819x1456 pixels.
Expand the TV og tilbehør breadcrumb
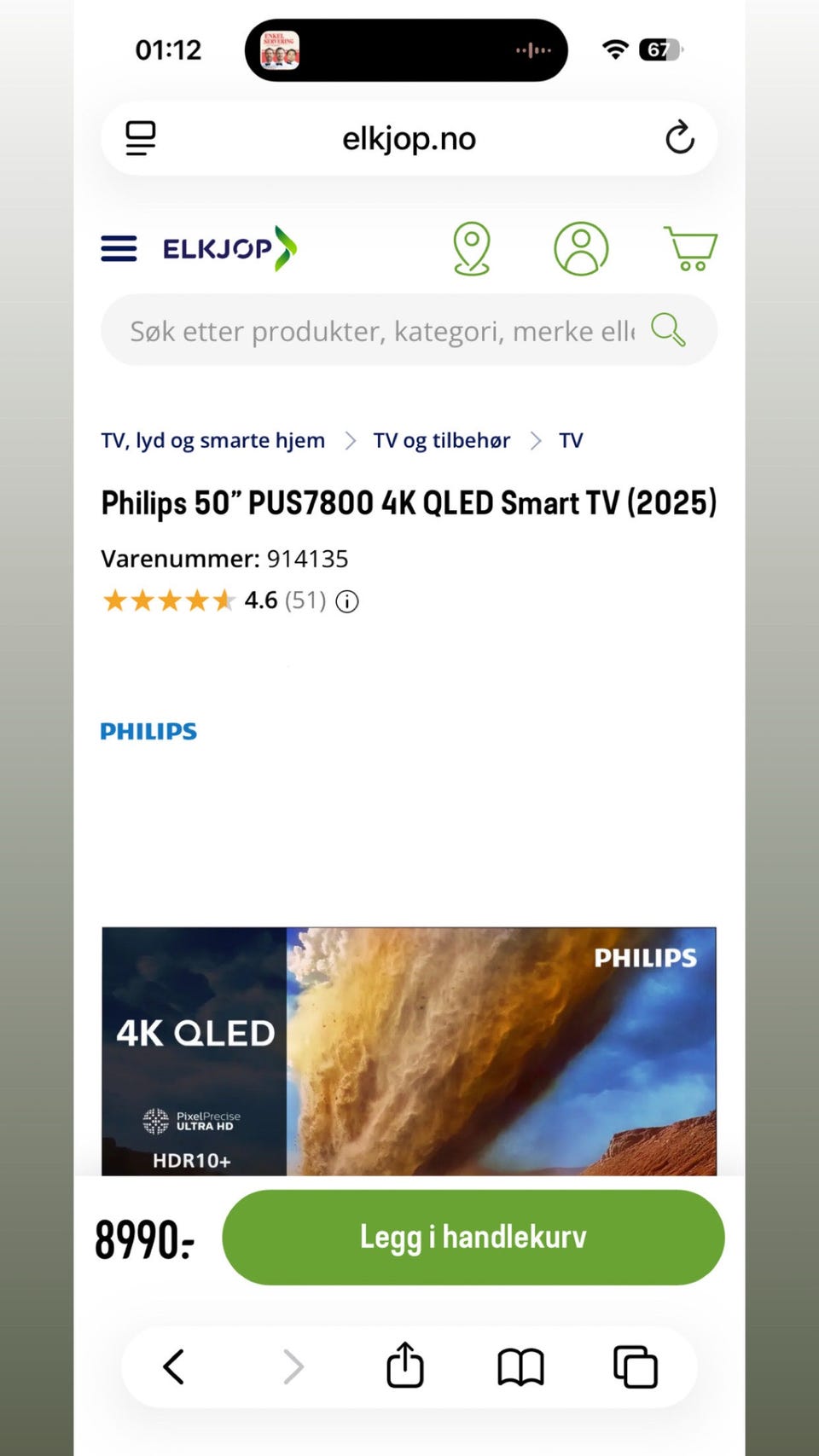pos(442,440)
